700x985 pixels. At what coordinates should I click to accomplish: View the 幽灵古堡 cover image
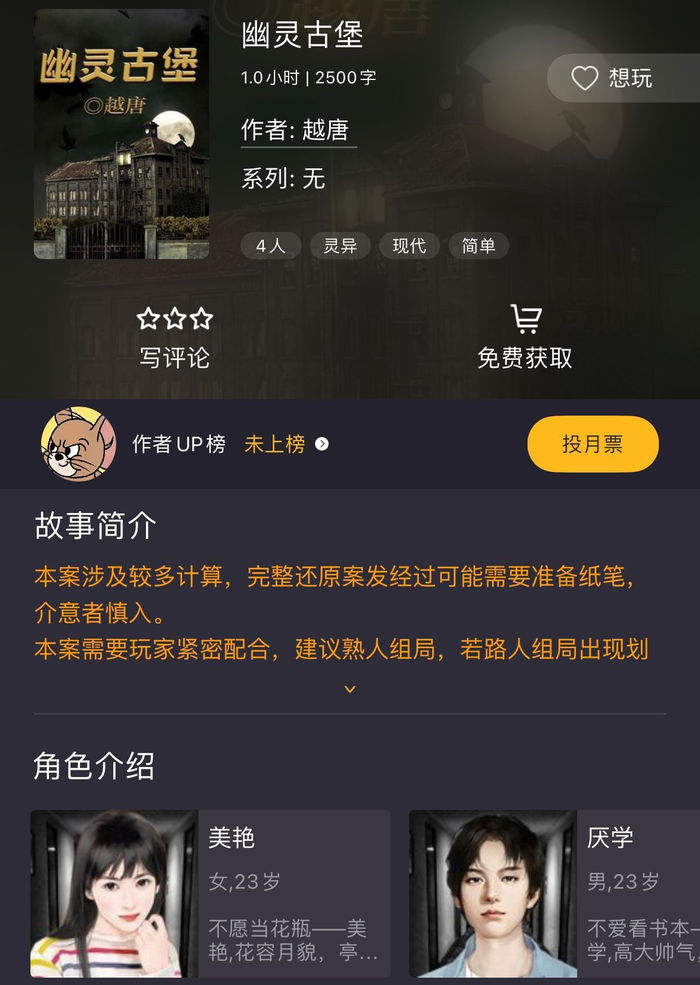click(121, 134)
